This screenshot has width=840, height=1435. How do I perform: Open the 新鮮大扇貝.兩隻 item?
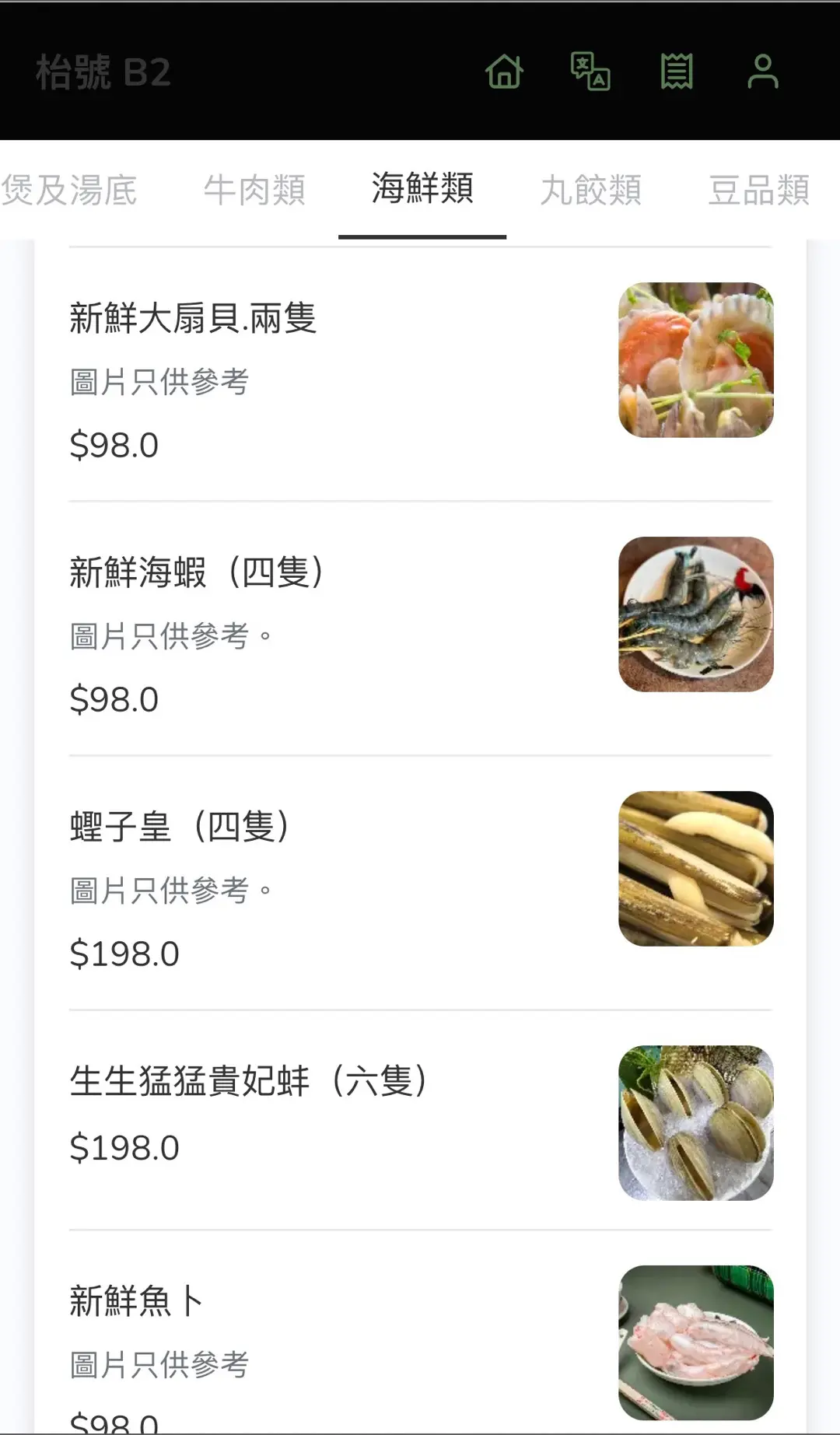(420, 374)
